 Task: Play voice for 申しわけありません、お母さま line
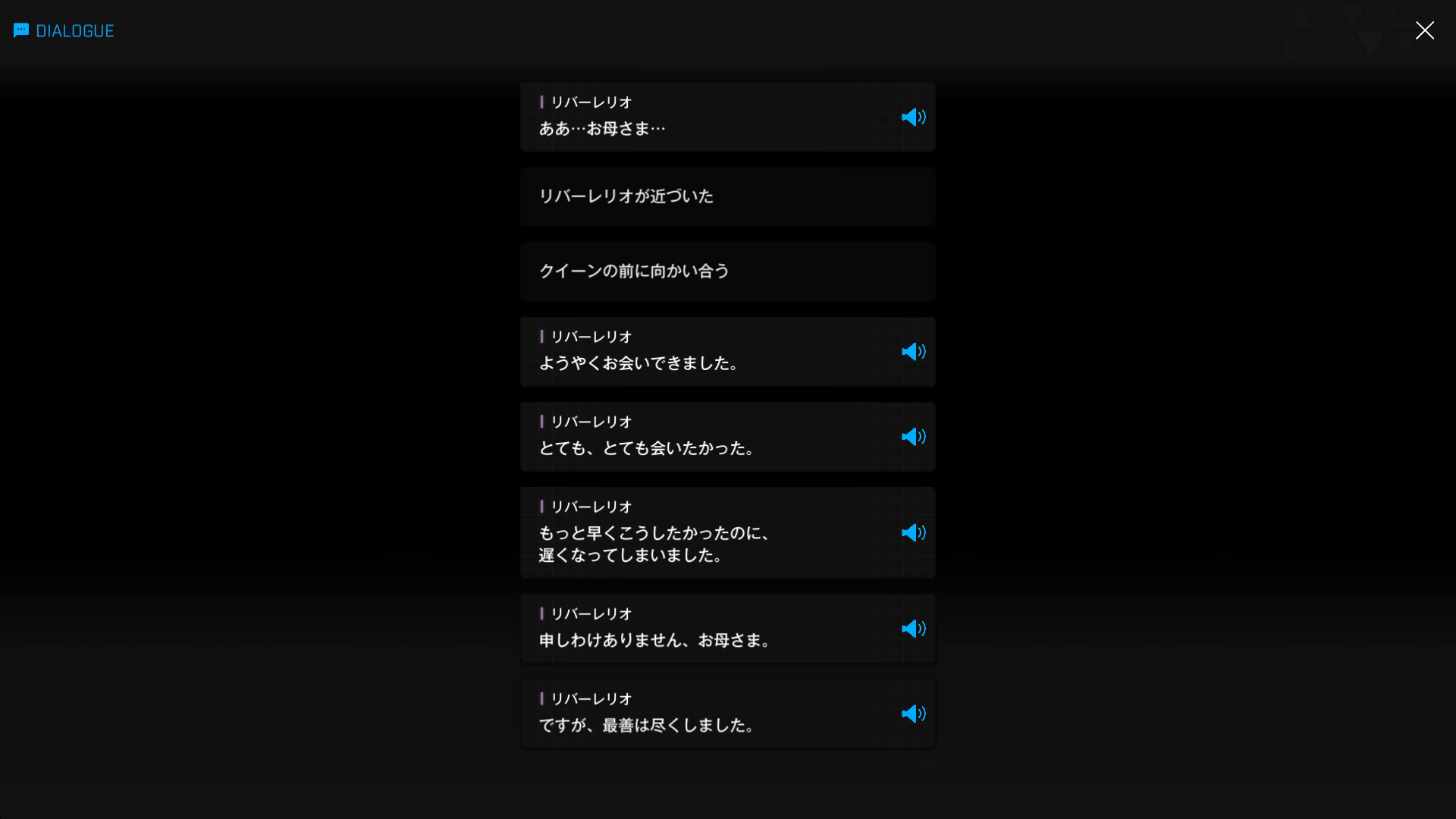[913, 629]
